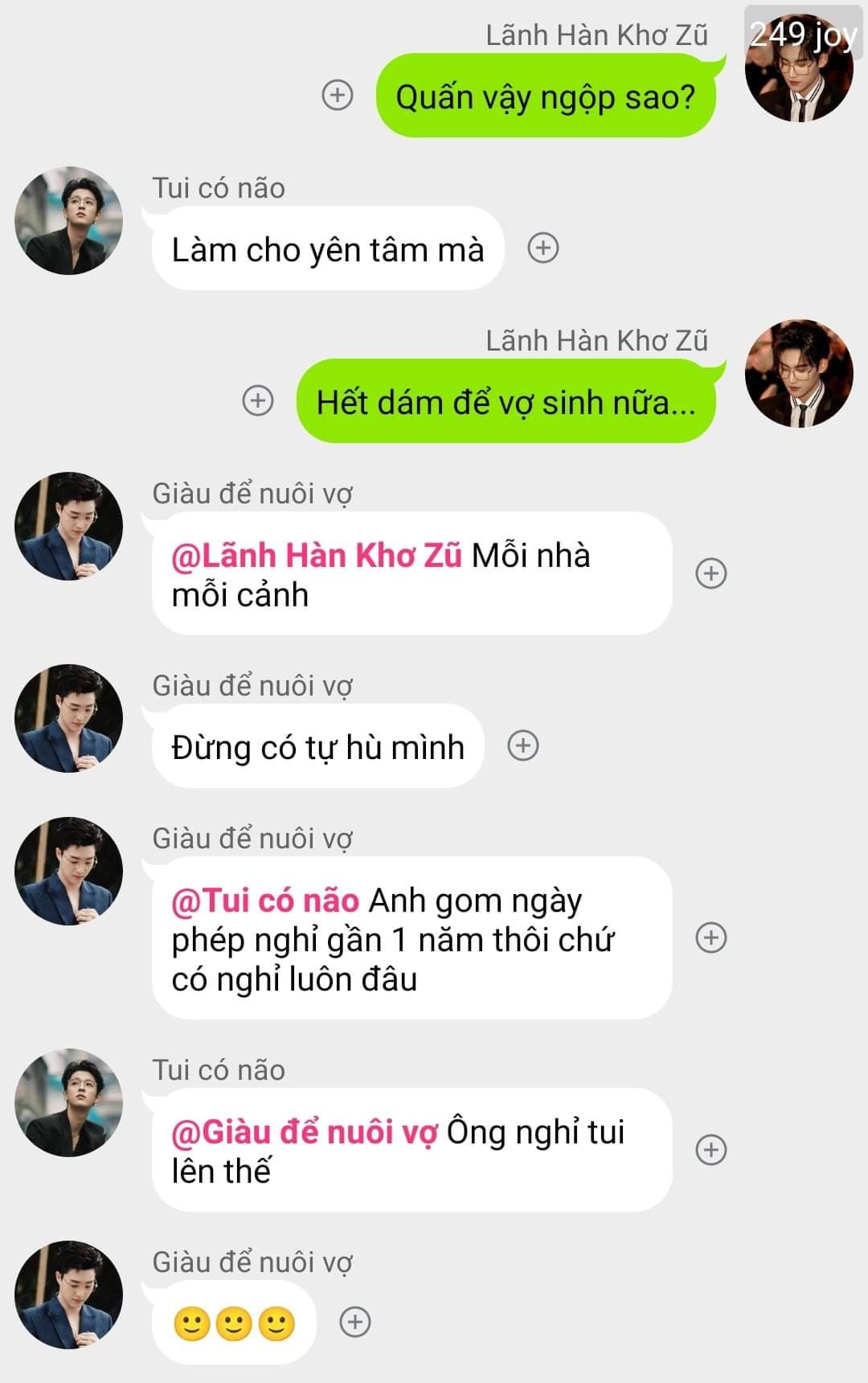Tap plus icon next to "Làm cho yên tâm mà"
Viewport: 868px width, 1383px height.
point(543,248)
